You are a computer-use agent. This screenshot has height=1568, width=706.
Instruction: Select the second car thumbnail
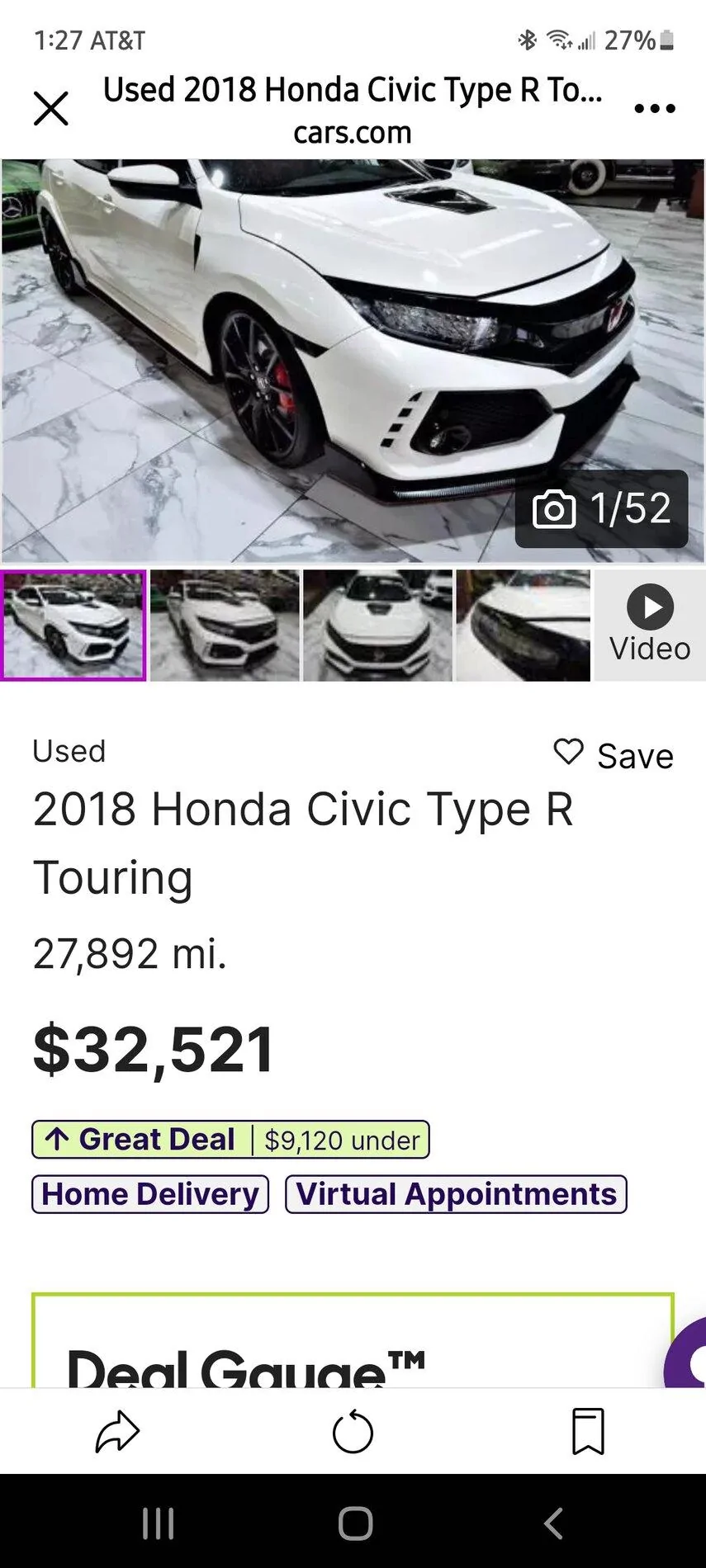224,625
